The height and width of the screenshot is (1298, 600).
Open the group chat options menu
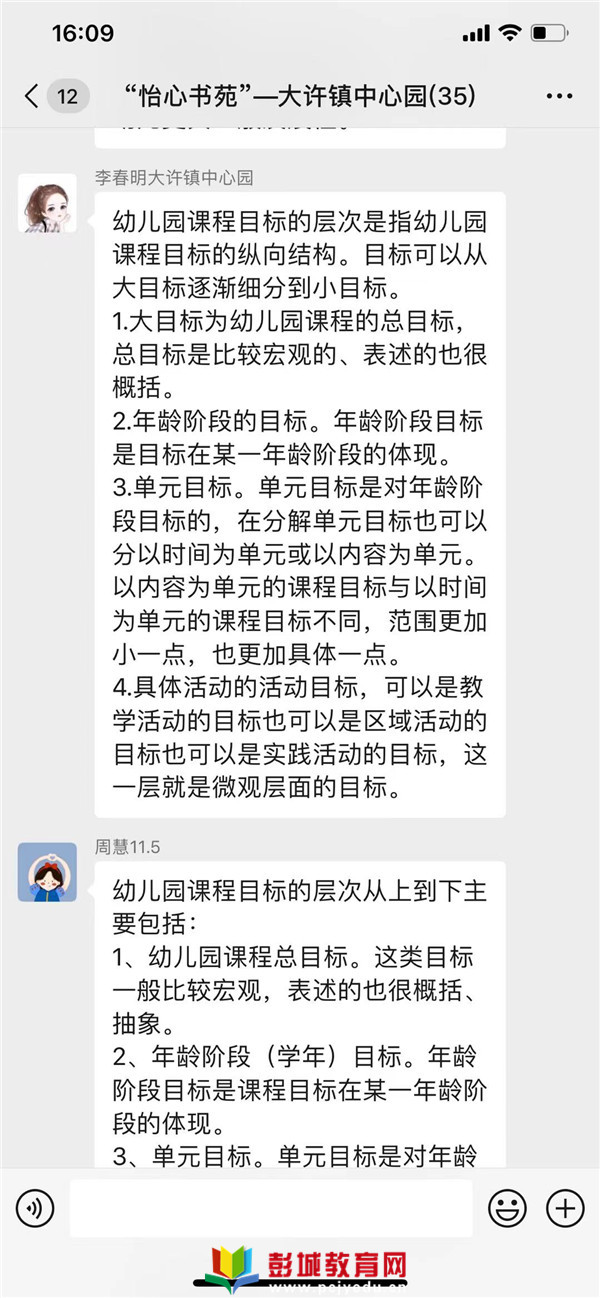coord(558,97)
